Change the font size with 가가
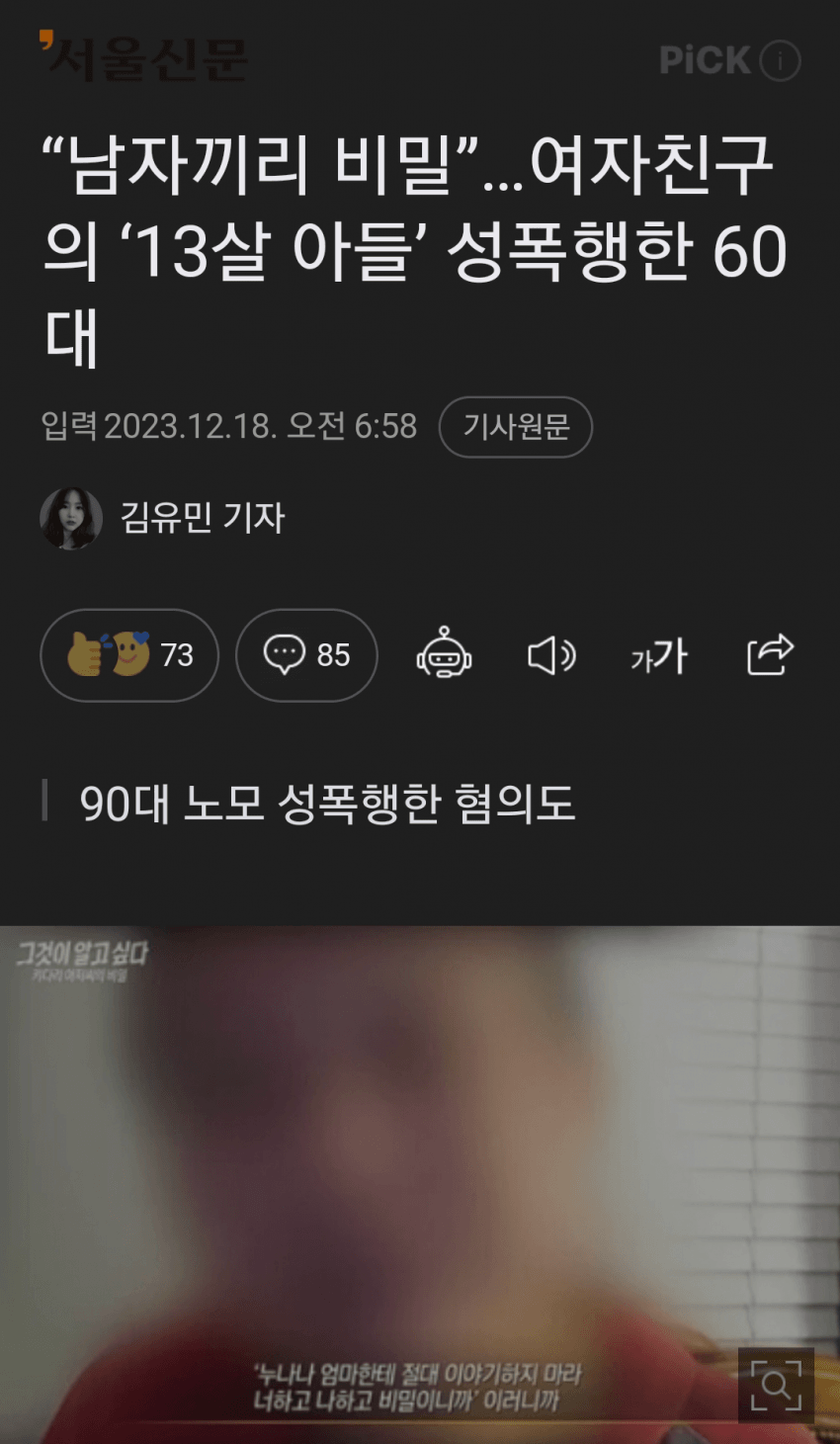 tap(659, 655)
